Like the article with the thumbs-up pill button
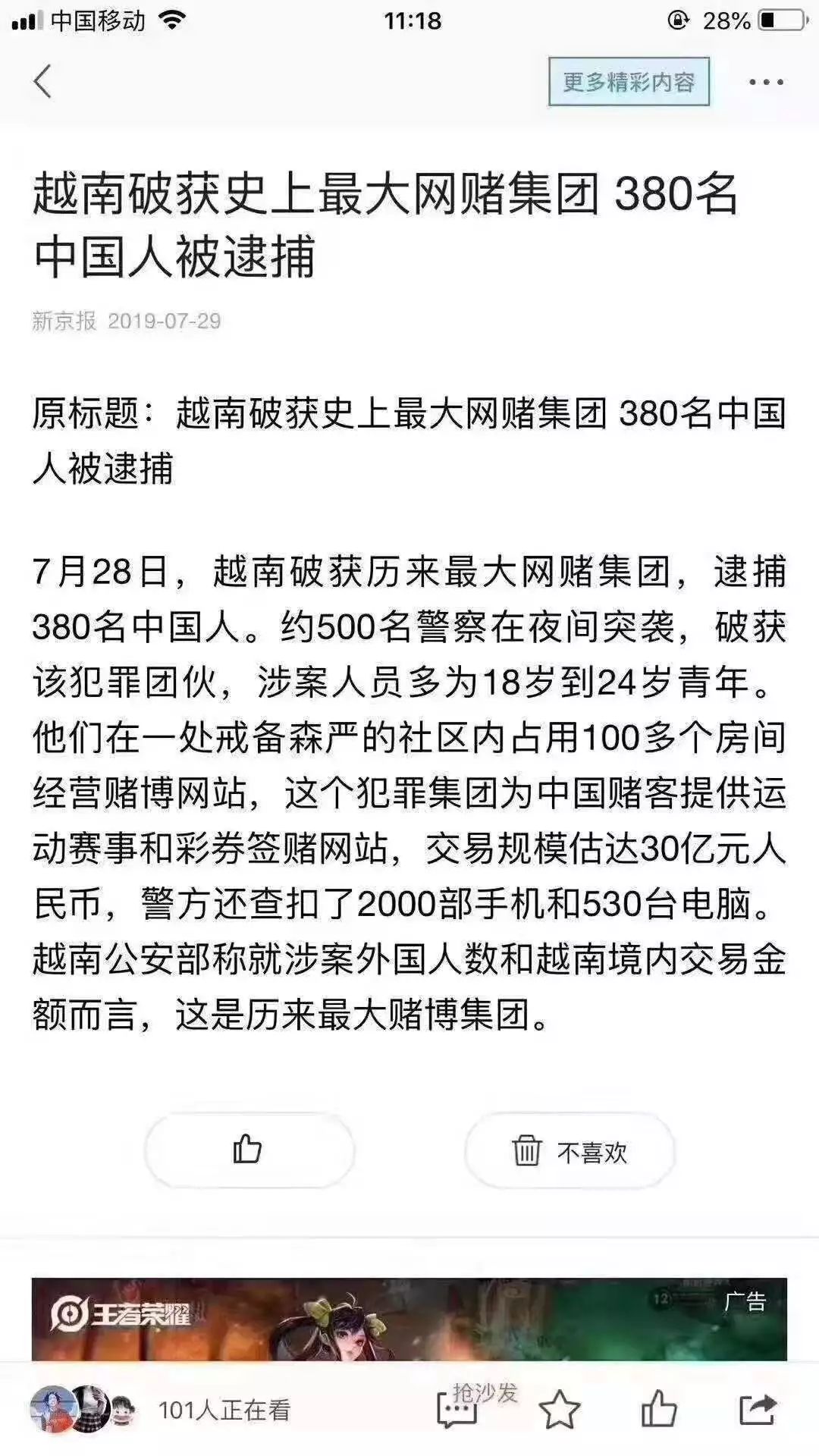The width and height of the screenshot is (819, 1456). click(x=249, y=1150)
